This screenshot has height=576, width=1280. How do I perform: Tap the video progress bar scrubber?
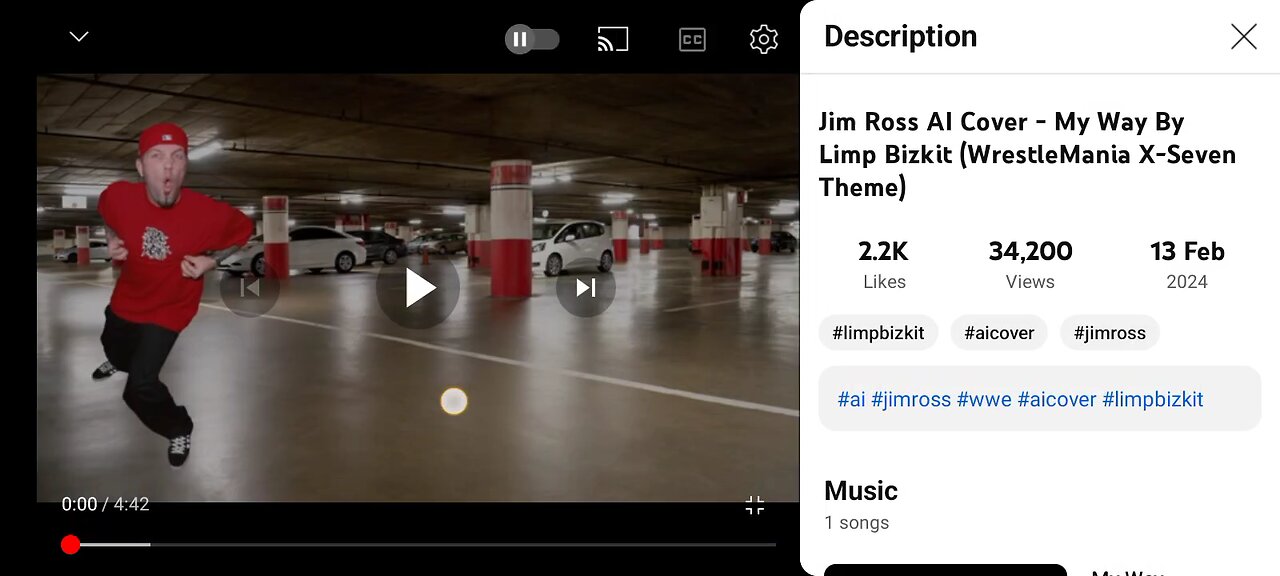pos(70,544)
